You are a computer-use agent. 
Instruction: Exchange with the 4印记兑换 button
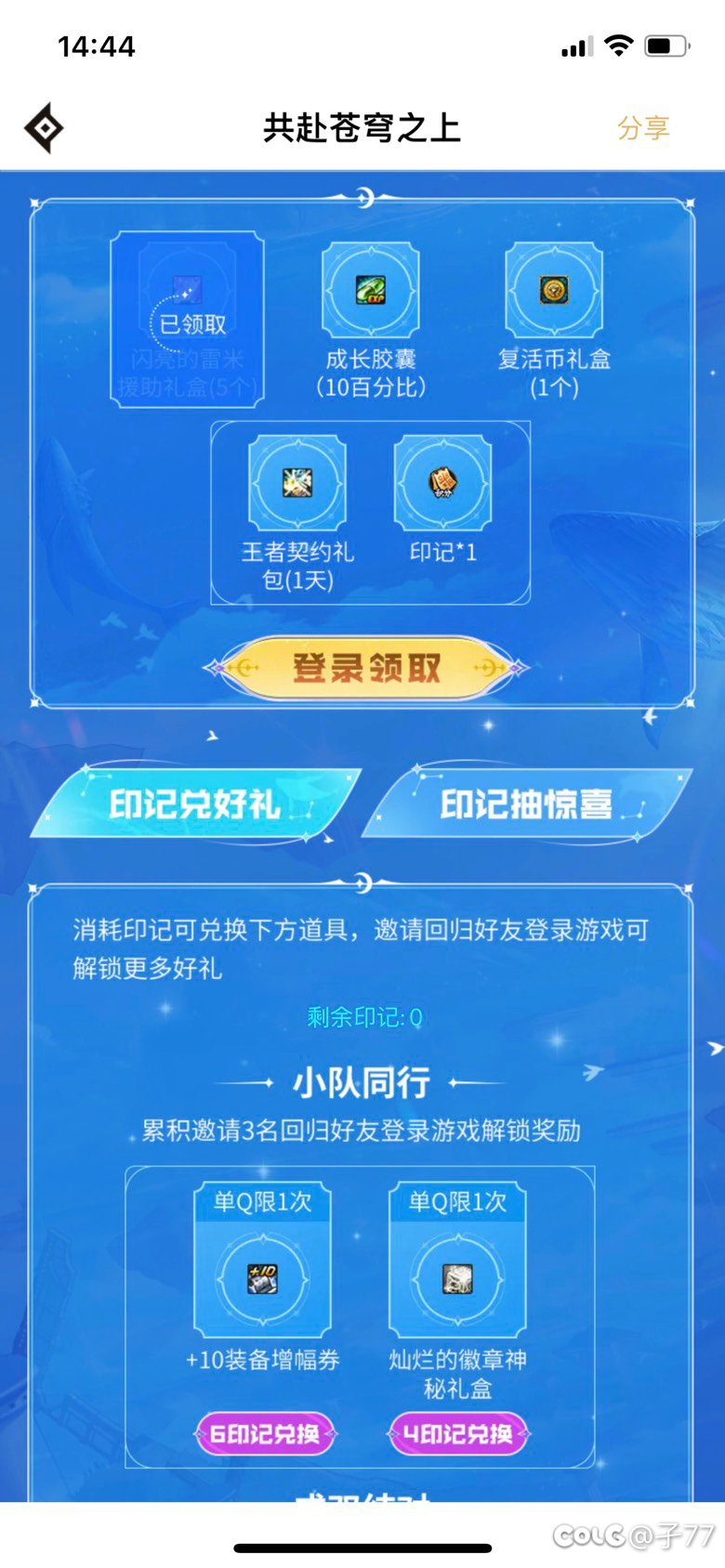pos(457,1435)
